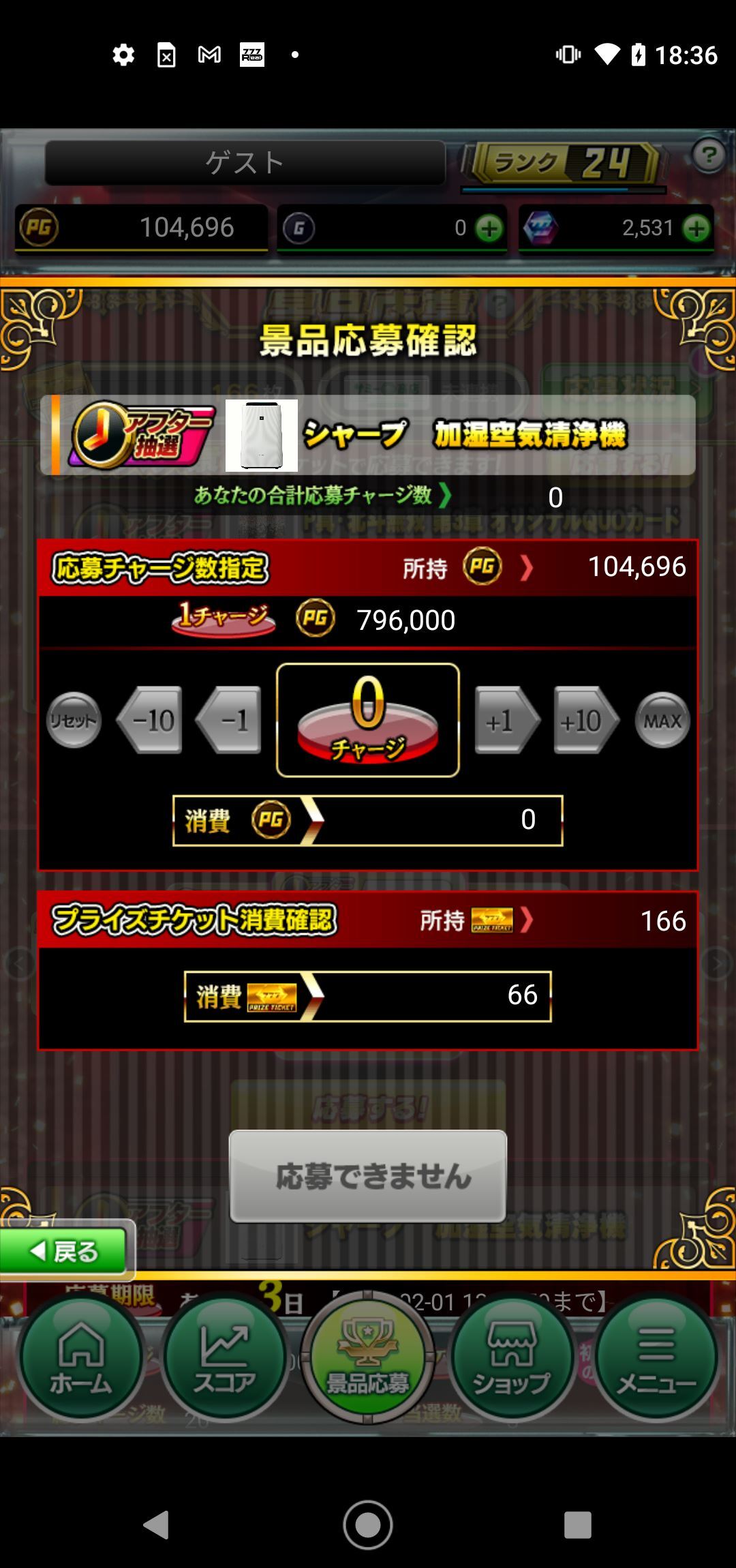Add more G currency with plus icon
736x1568 pixels.
(x=489, y=228)
